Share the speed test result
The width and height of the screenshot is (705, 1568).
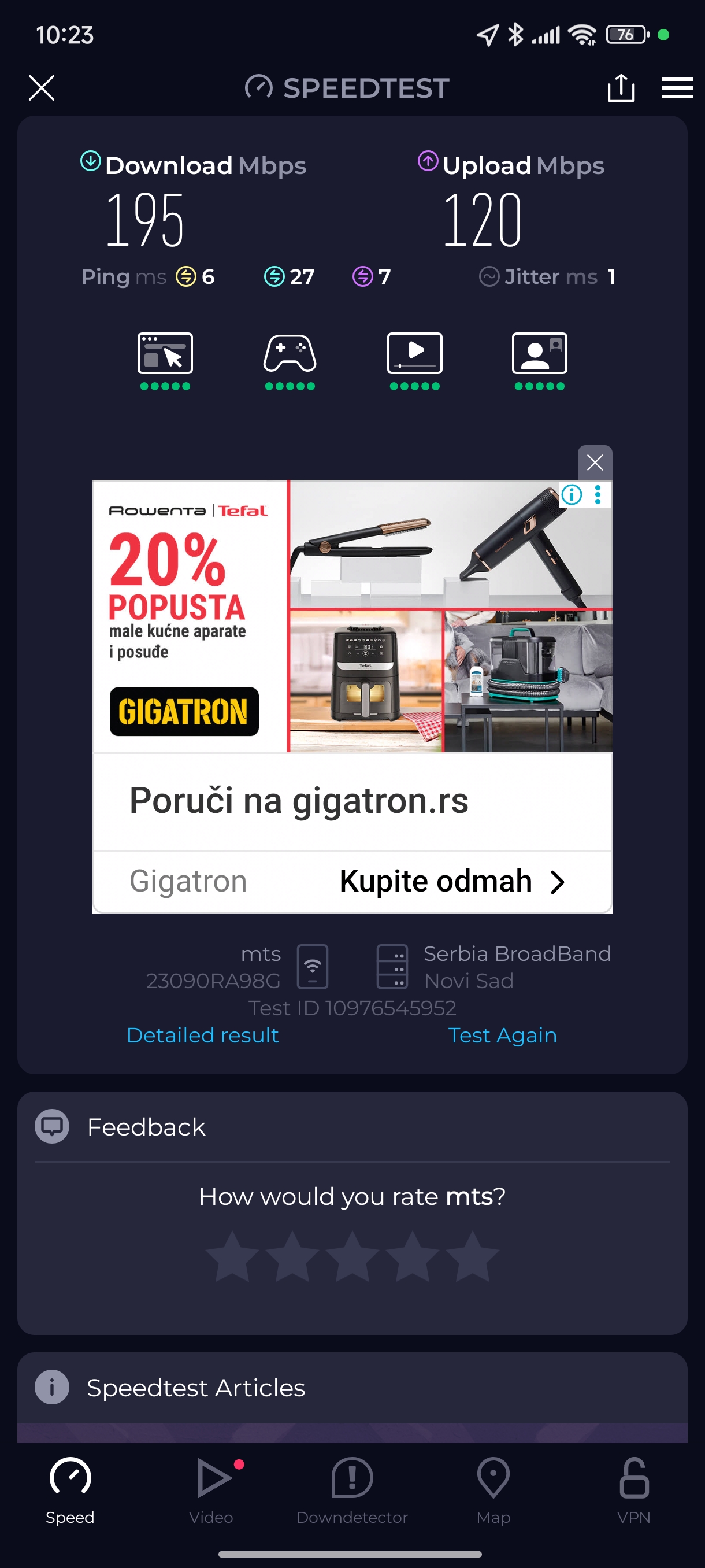(x=621, y=88)
